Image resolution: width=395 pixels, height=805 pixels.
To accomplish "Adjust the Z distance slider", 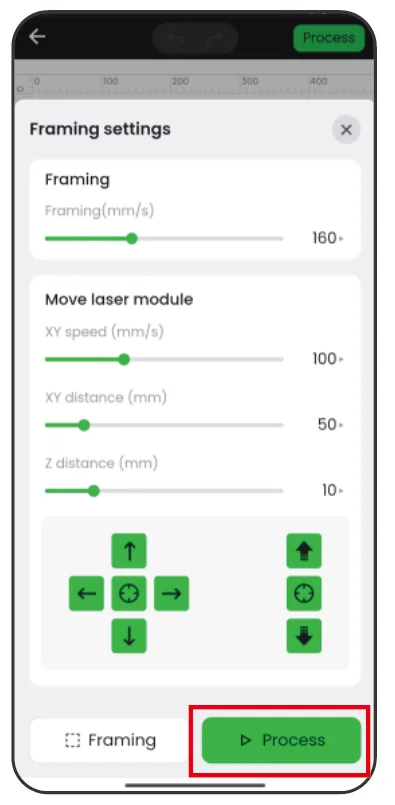I will click(x=164, y=491).
